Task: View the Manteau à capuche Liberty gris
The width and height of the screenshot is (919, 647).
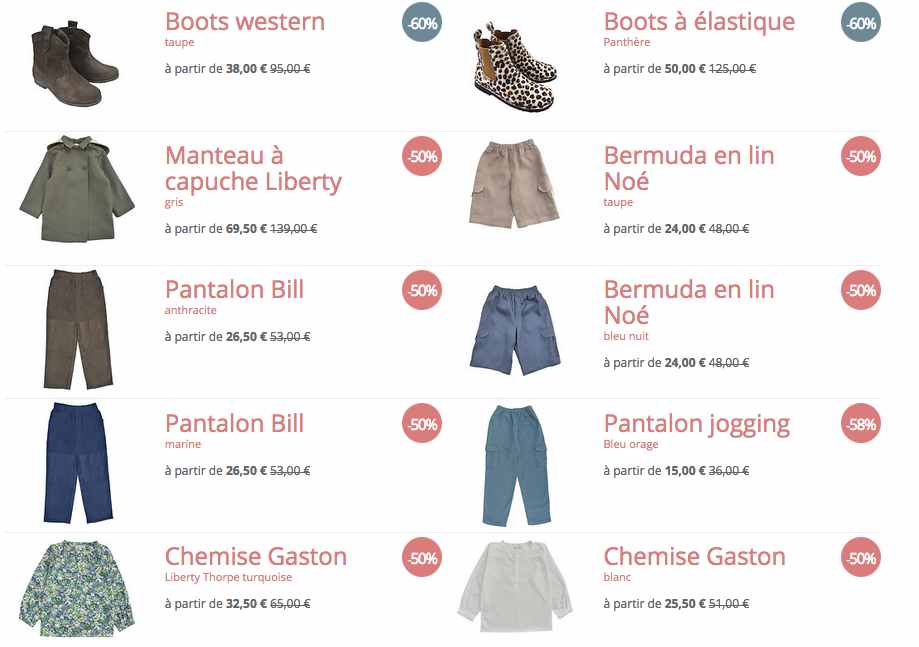Action: (x=253, y=169)
